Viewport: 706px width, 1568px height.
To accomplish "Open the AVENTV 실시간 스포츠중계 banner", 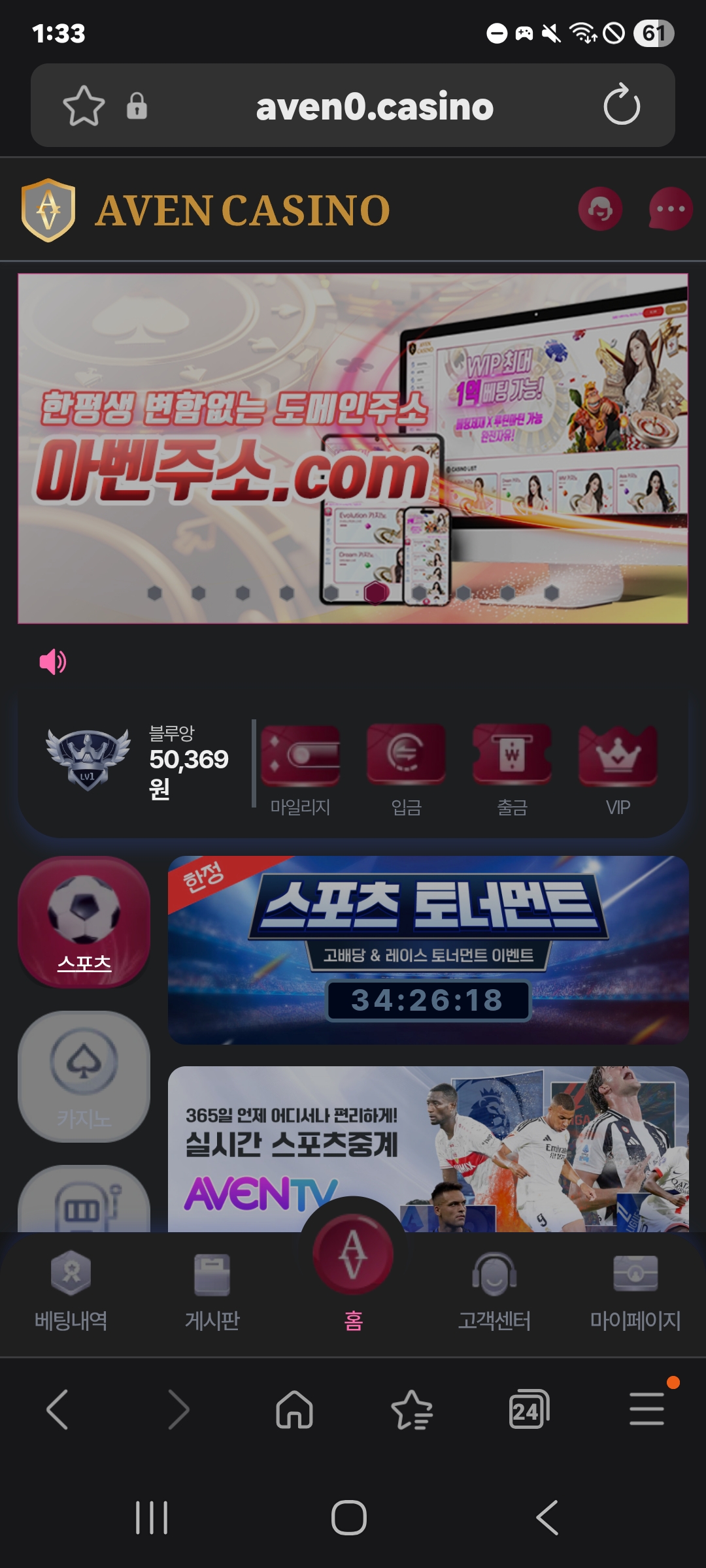I will tap(428, 1150).
